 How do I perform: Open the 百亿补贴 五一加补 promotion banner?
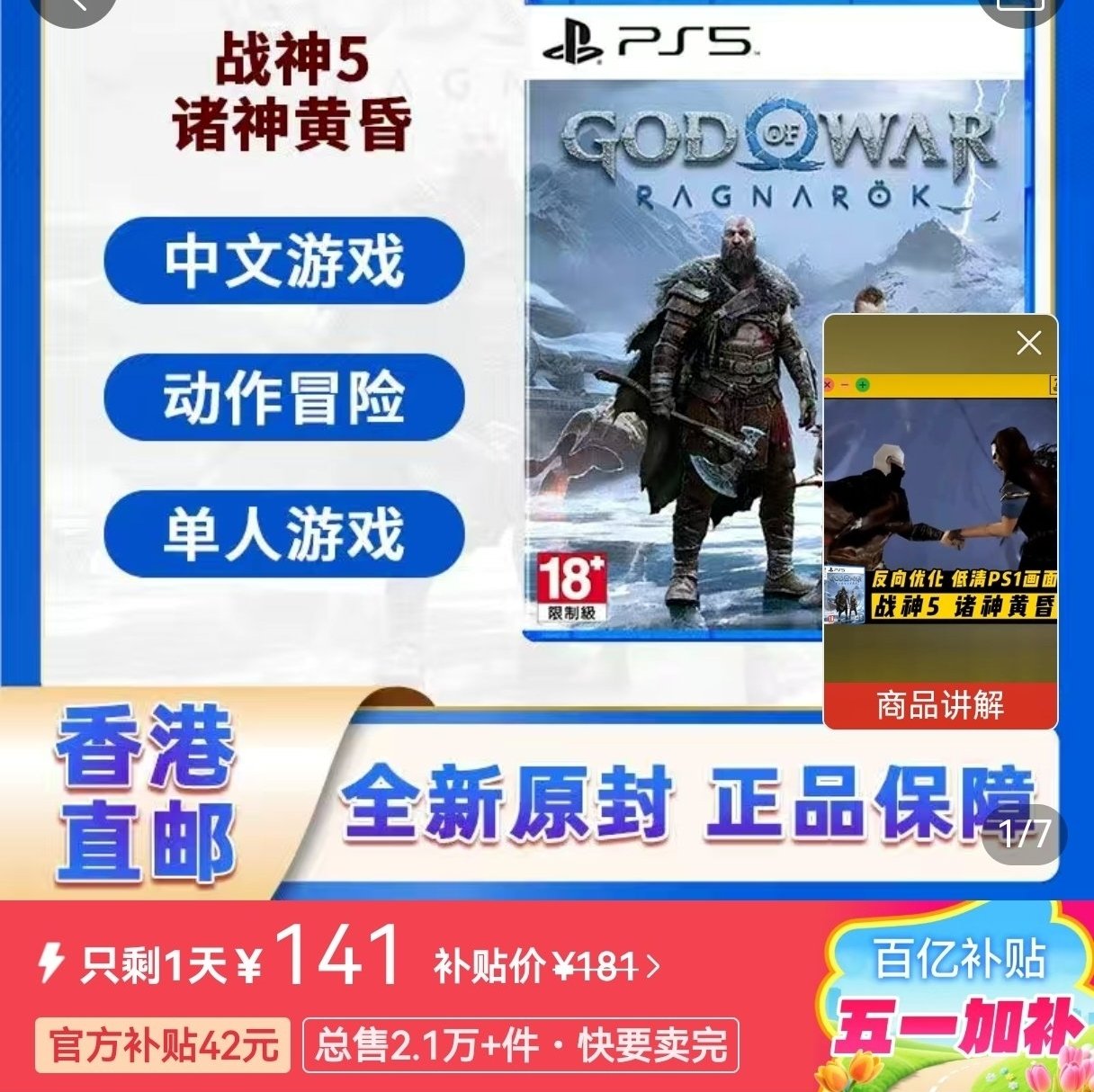point(958,998)
